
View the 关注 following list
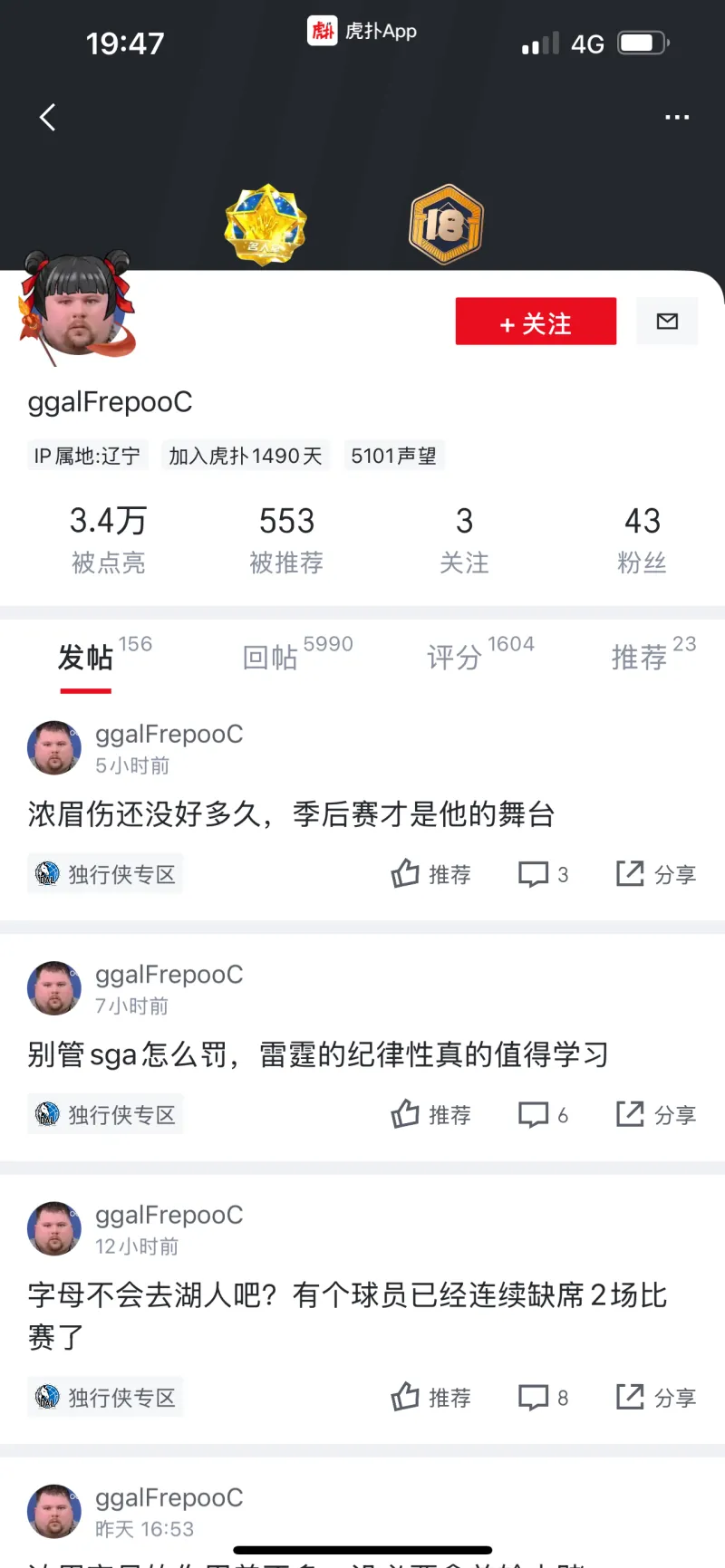click(464, 539)
